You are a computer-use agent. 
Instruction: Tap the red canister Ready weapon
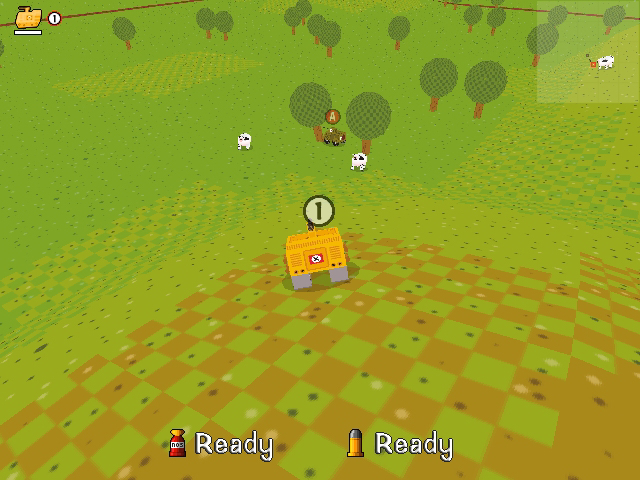(x=178, y=443)
